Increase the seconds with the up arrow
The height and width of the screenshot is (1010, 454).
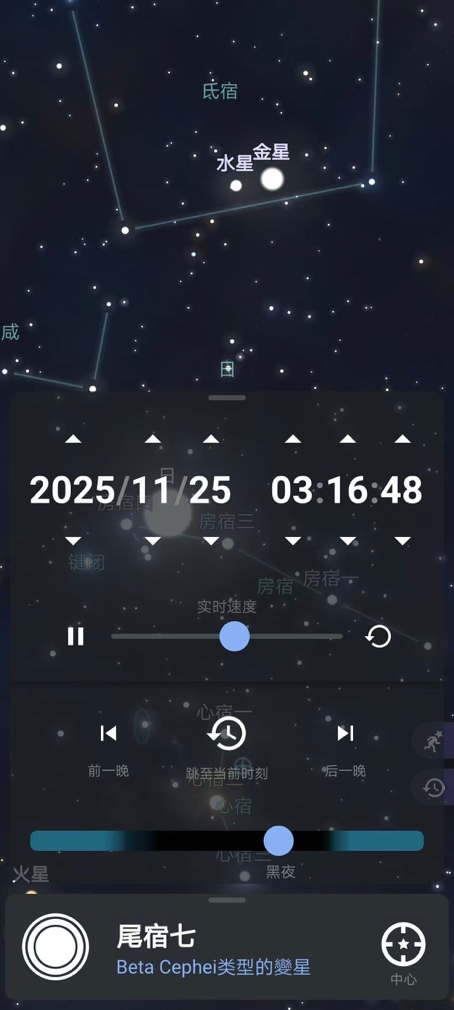tap(402, 439)
